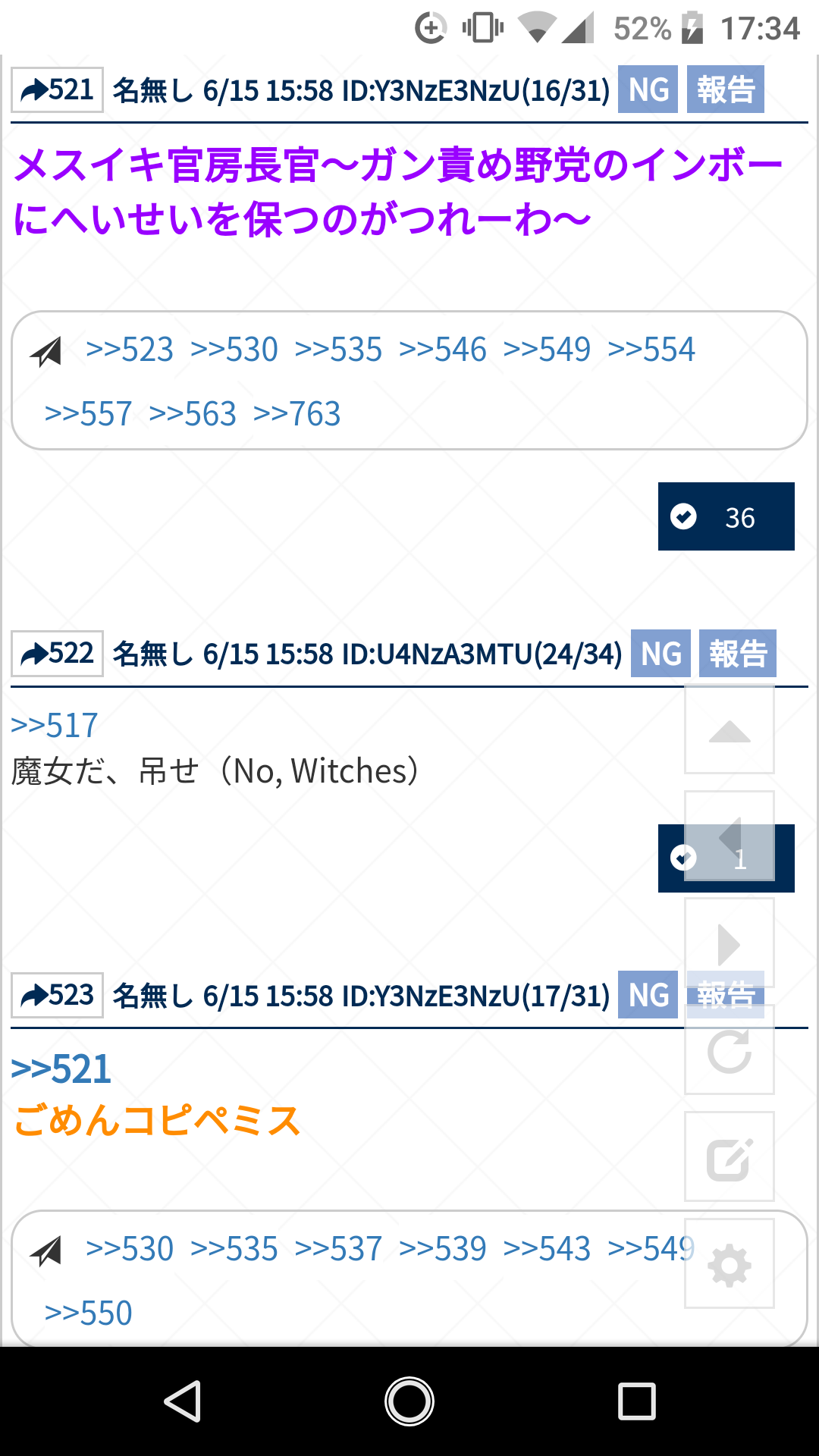Screen dimensions: 819x1456
Task: Open reply link >>546 under post 521
Action: point(443,350)
